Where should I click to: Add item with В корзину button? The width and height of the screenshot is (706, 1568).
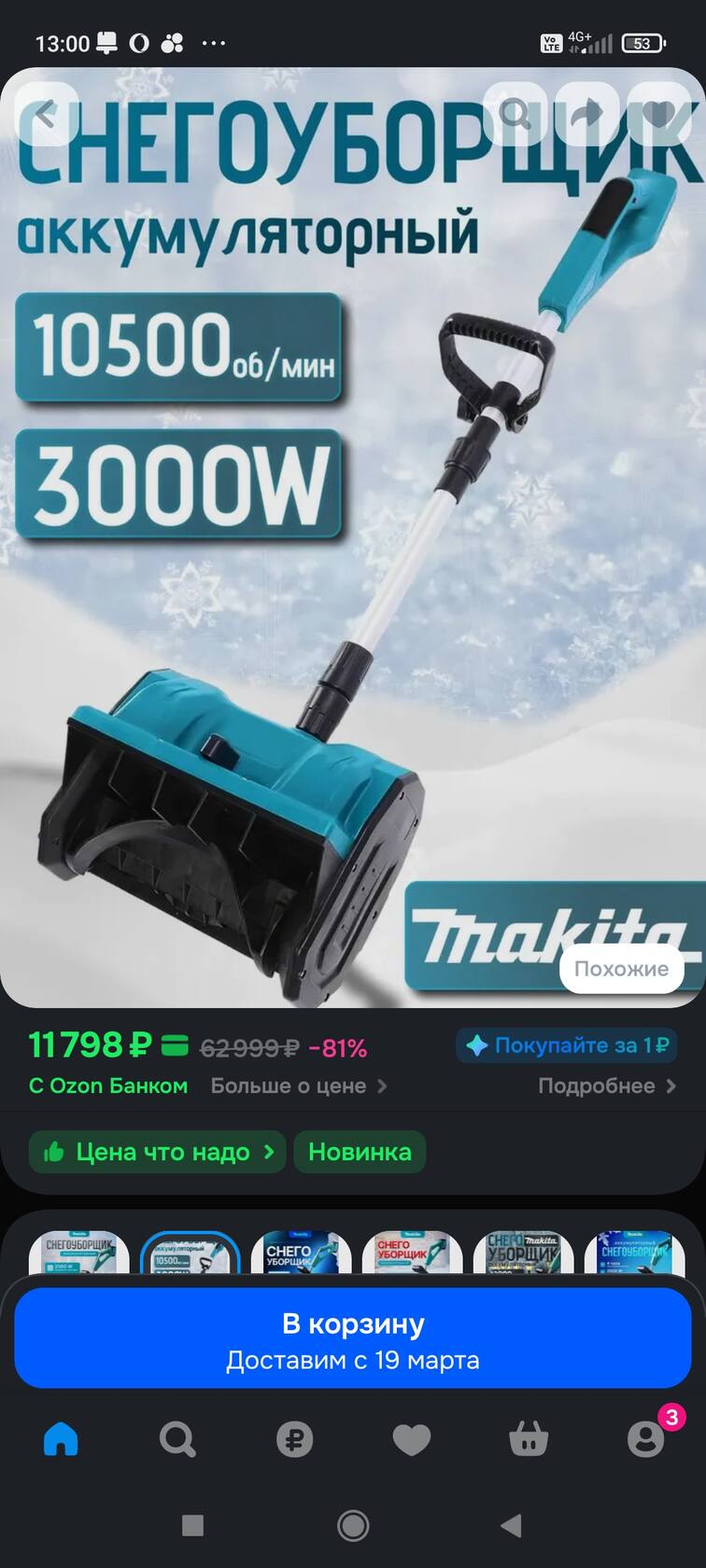(353, 1339)
